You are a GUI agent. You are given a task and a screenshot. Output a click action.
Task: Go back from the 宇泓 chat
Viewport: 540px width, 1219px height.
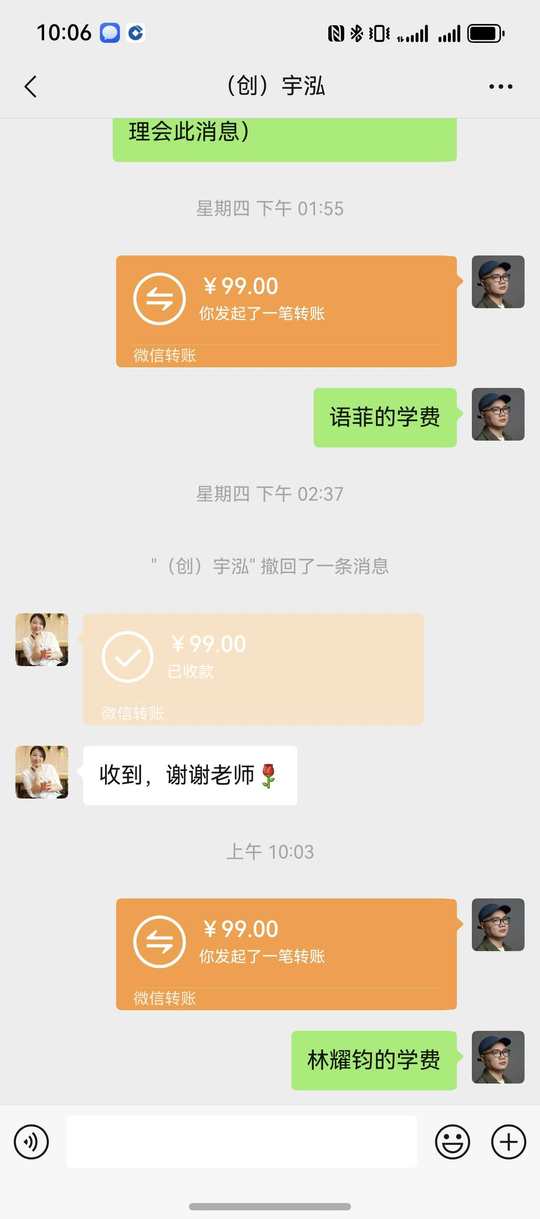[x=30, y=87]
